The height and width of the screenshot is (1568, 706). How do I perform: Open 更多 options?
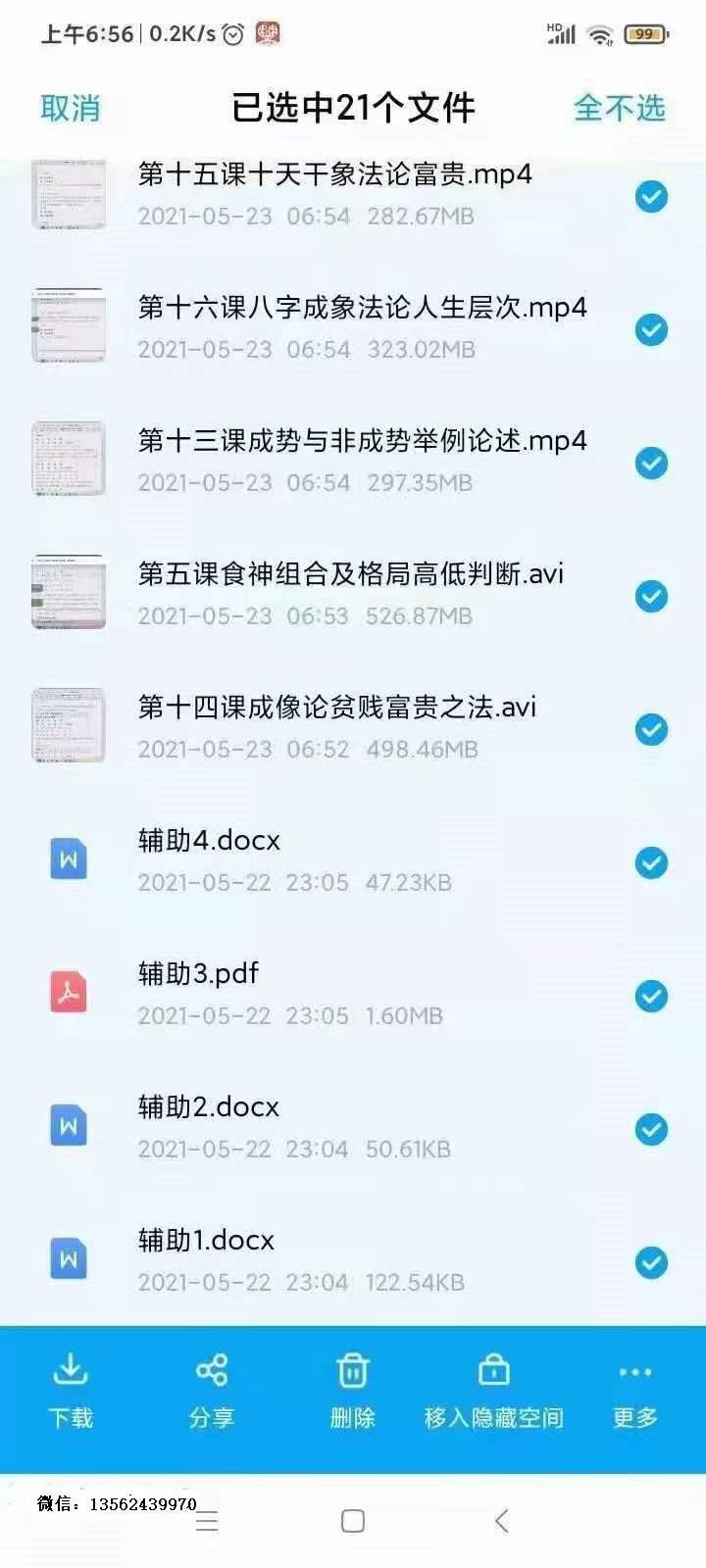[x=634, y=1392]
